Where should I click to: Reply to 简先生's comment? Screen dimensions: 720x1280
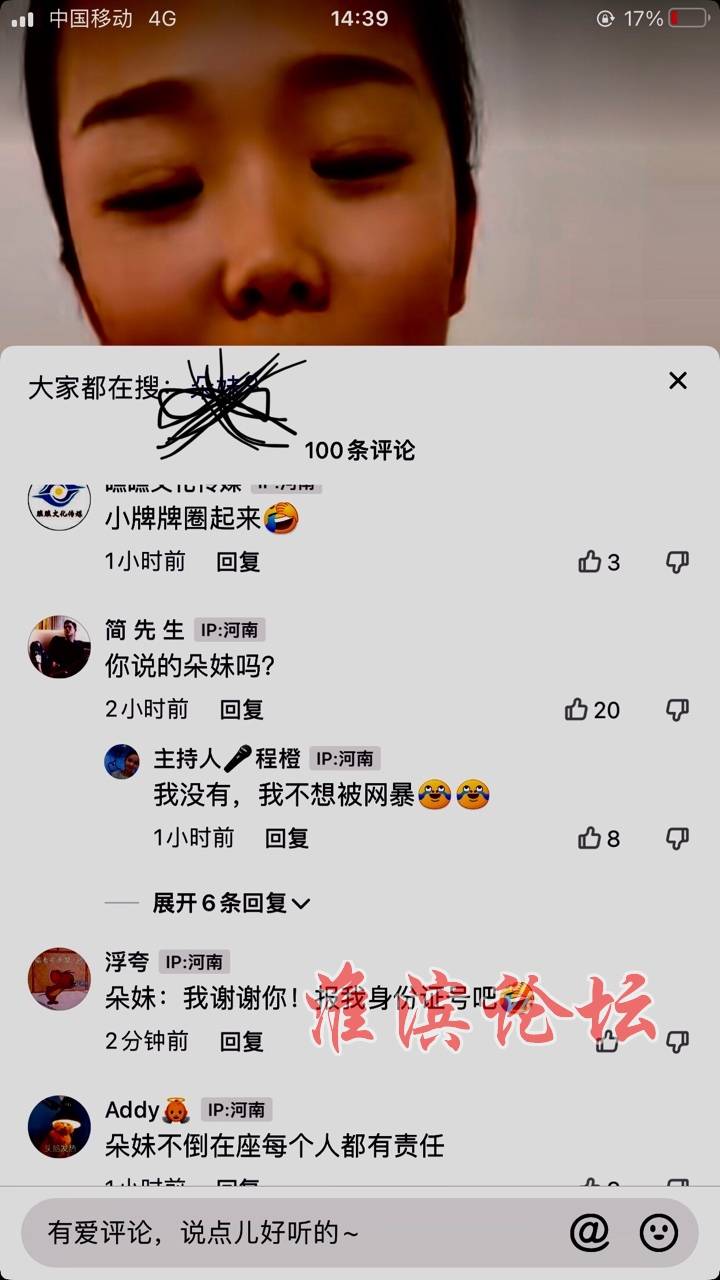(x=241, y=710)
